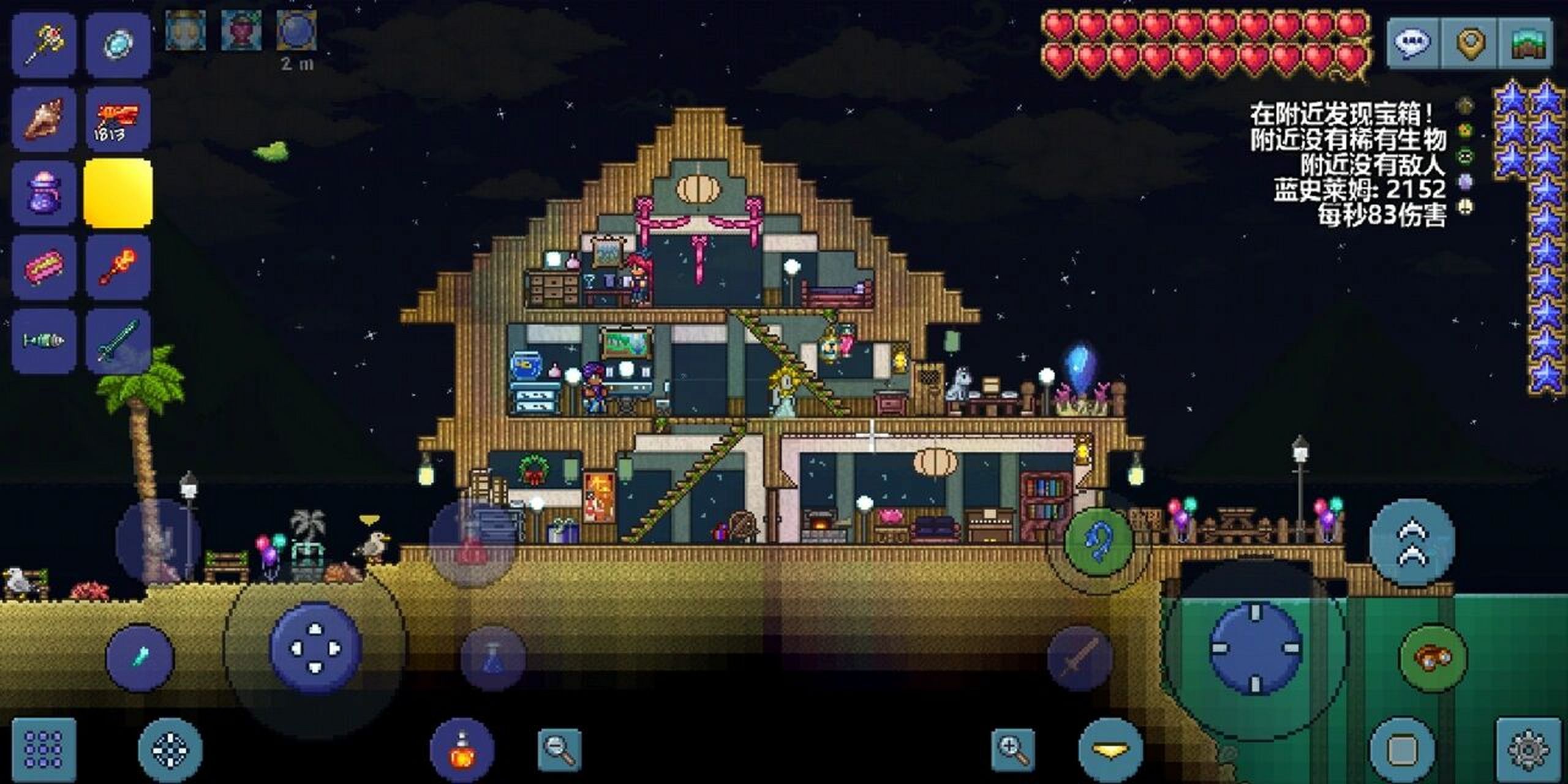The height and width of the screenshot is (784, 1568).
Task: Open the inventory grid button
Action: 43,750
